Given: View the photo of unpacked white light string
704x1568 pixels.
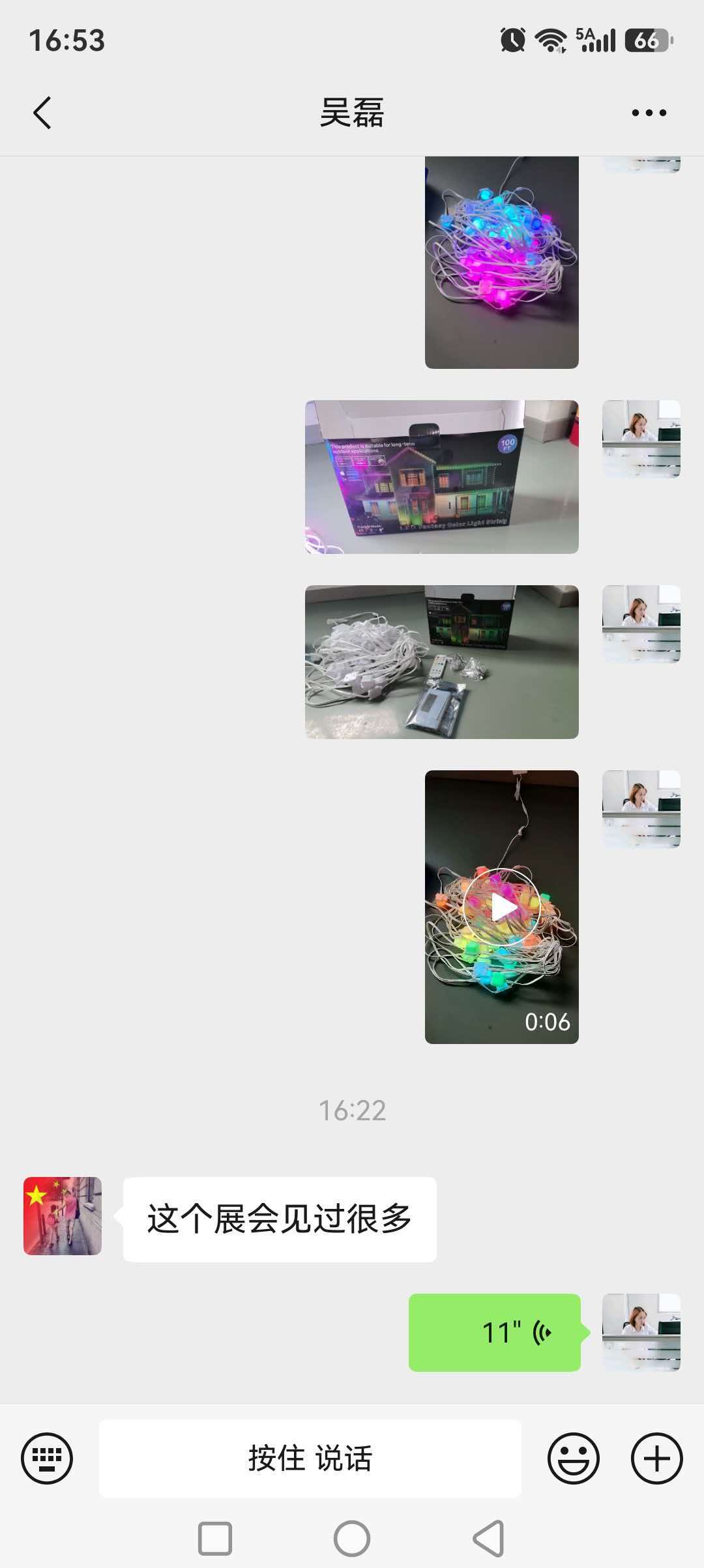Looking at the screenshot, I should coord(441,662).
